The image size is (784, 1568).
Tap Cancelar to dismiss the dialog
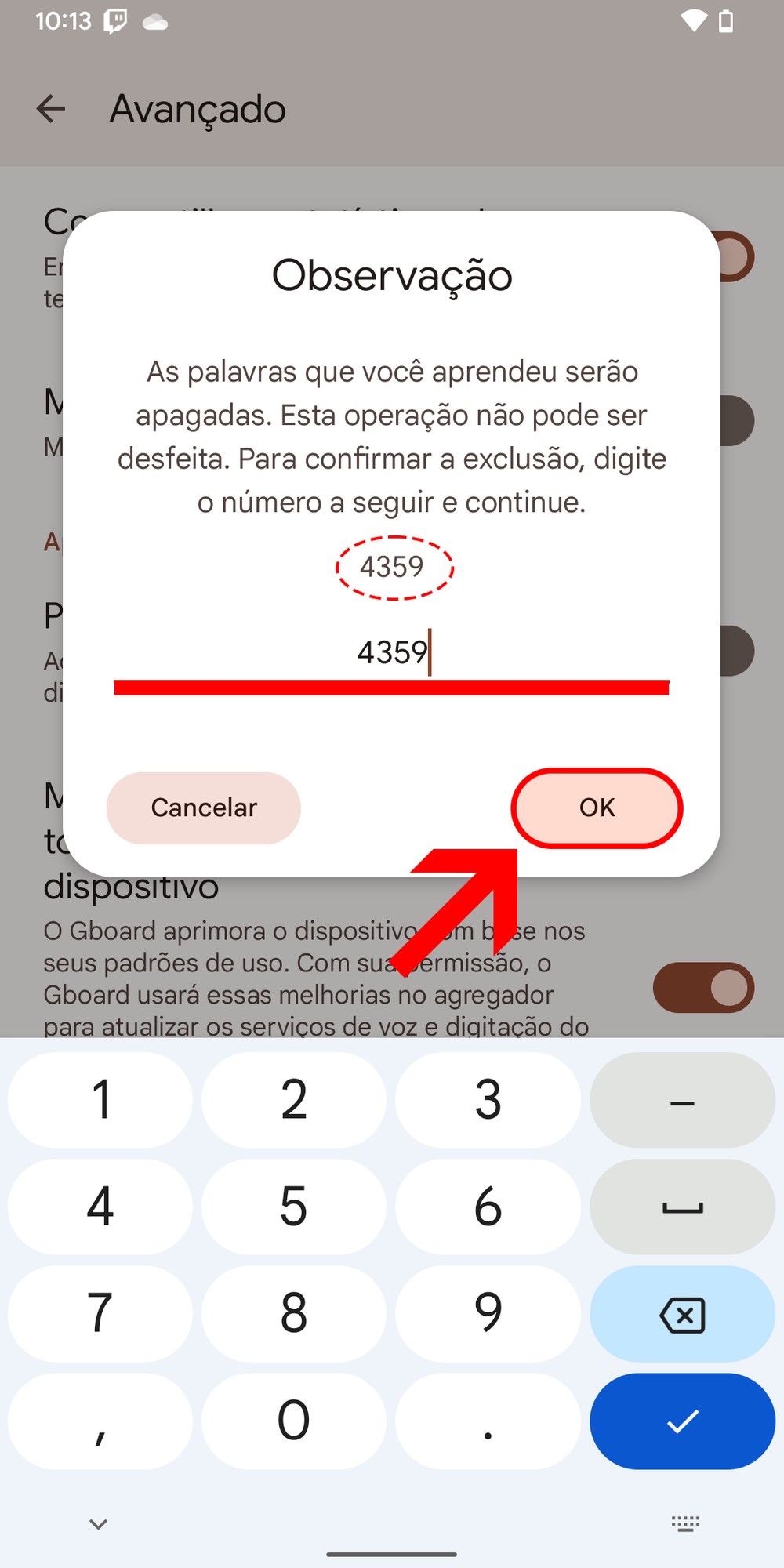pos(204,808)
